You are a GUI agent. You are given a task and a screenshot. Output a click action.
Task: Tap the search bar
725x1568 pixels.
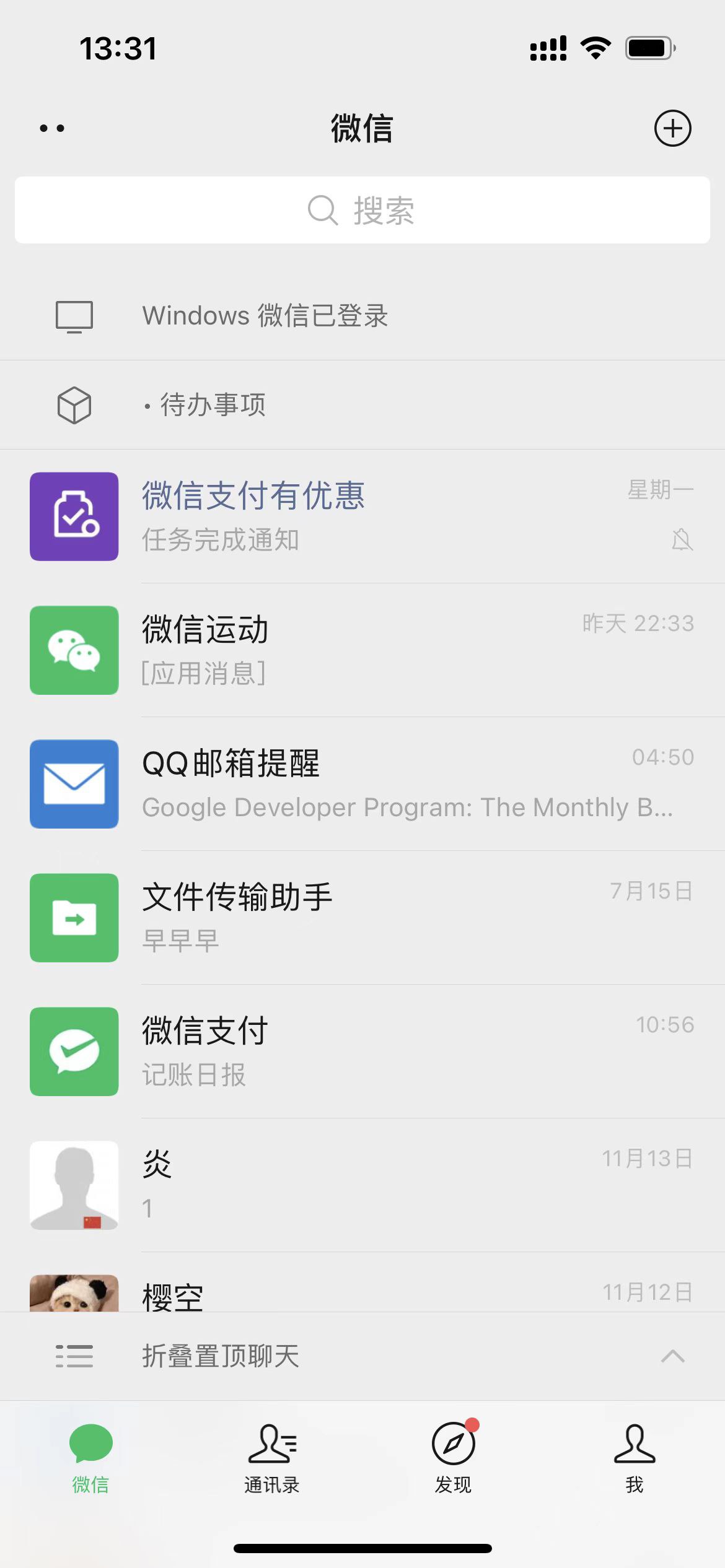click(362, 209)
